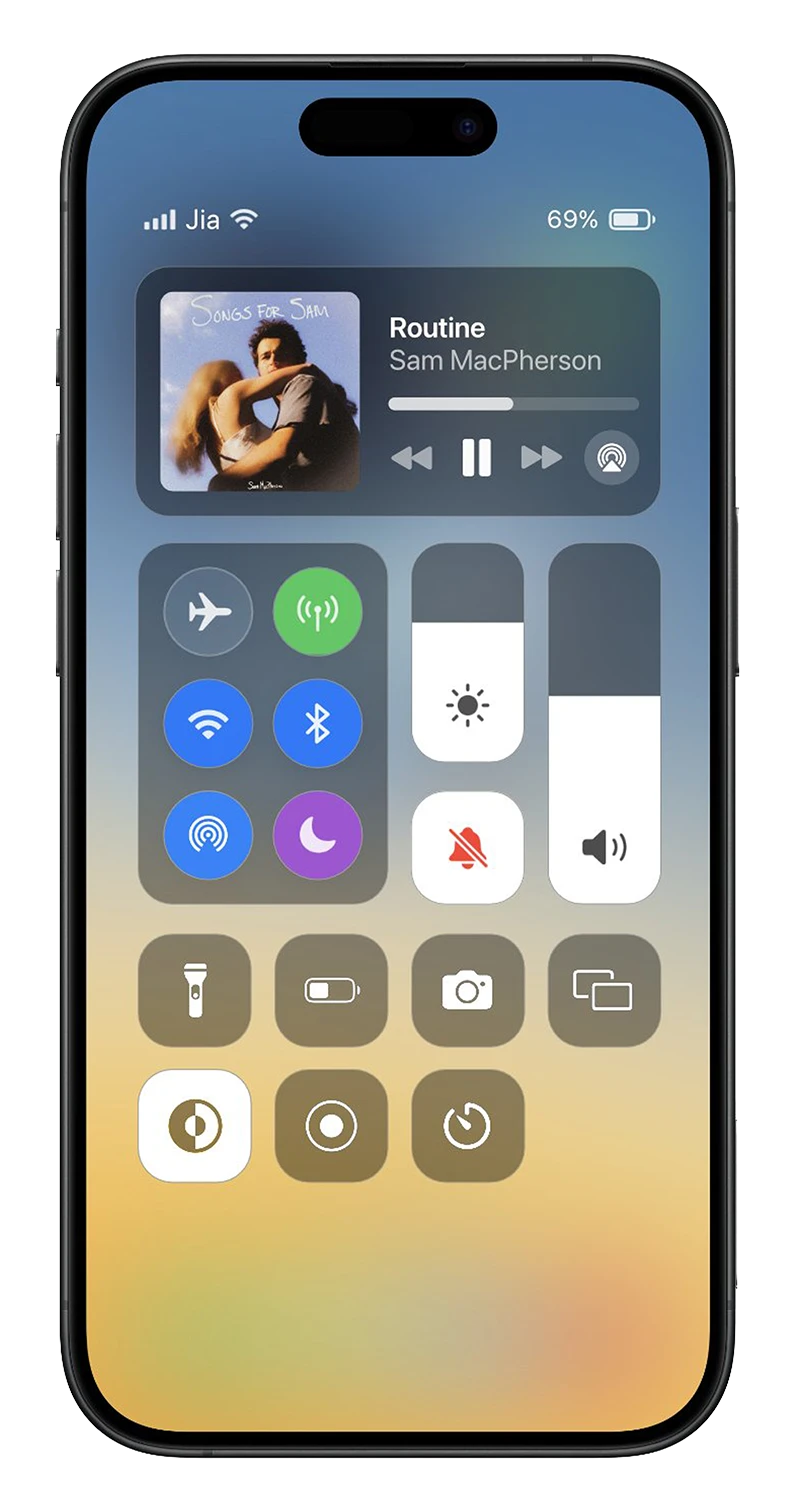Open the Timer control
This screenshot has height=1512, width=800.
pyautogui.click(x=468, y=1124)
